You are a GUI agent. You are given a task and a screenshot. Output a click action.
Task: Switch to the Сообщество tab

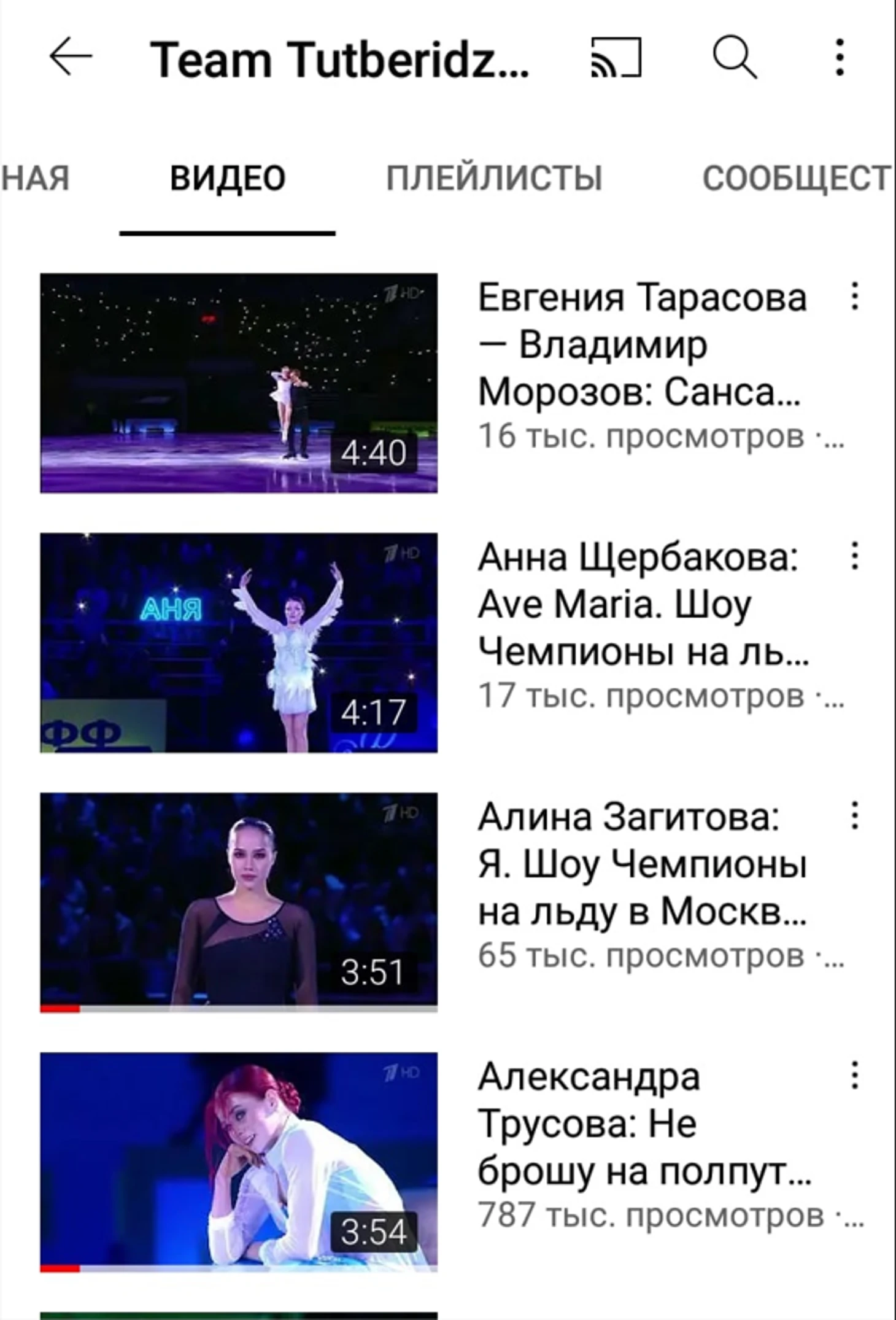[797, 178]
